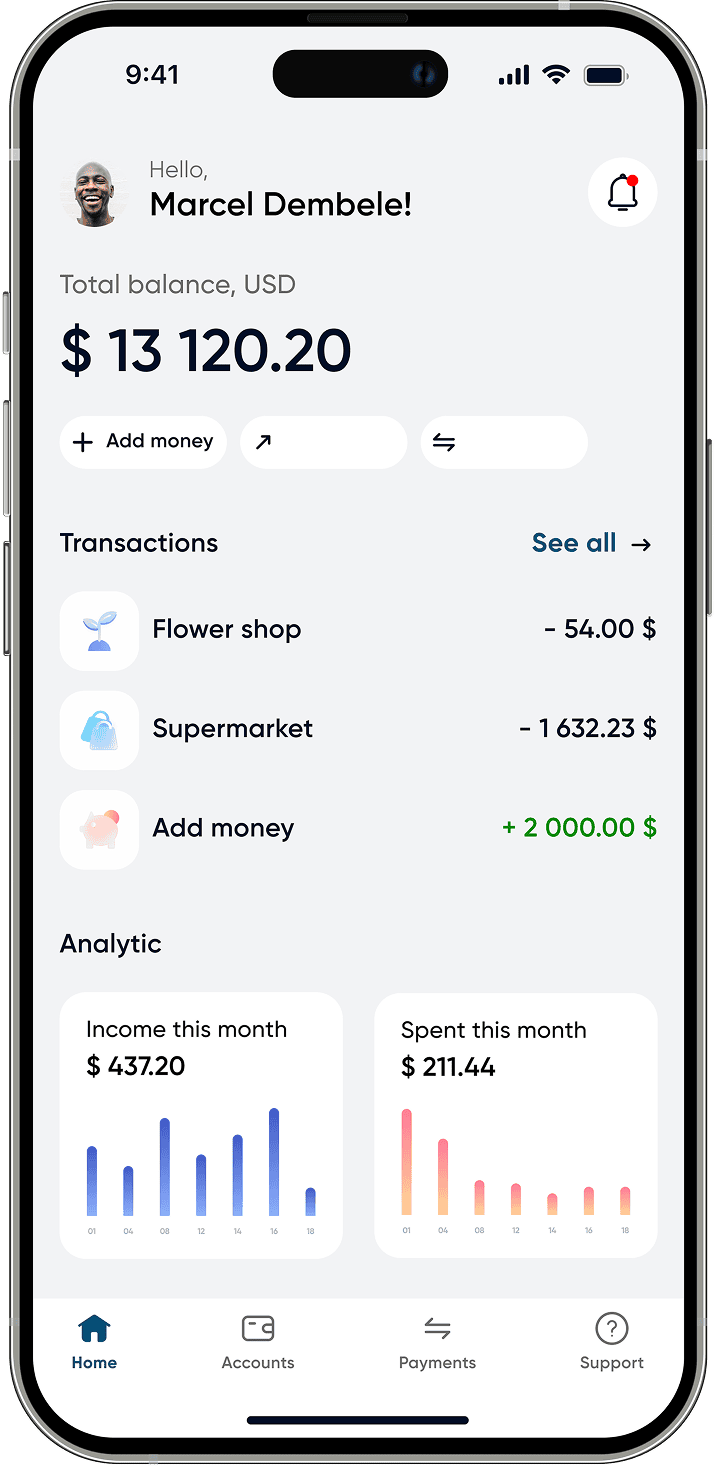This screenshot has width=716, height=1474.
Task: Open the Add money transaction row
Action: point(357,829)
